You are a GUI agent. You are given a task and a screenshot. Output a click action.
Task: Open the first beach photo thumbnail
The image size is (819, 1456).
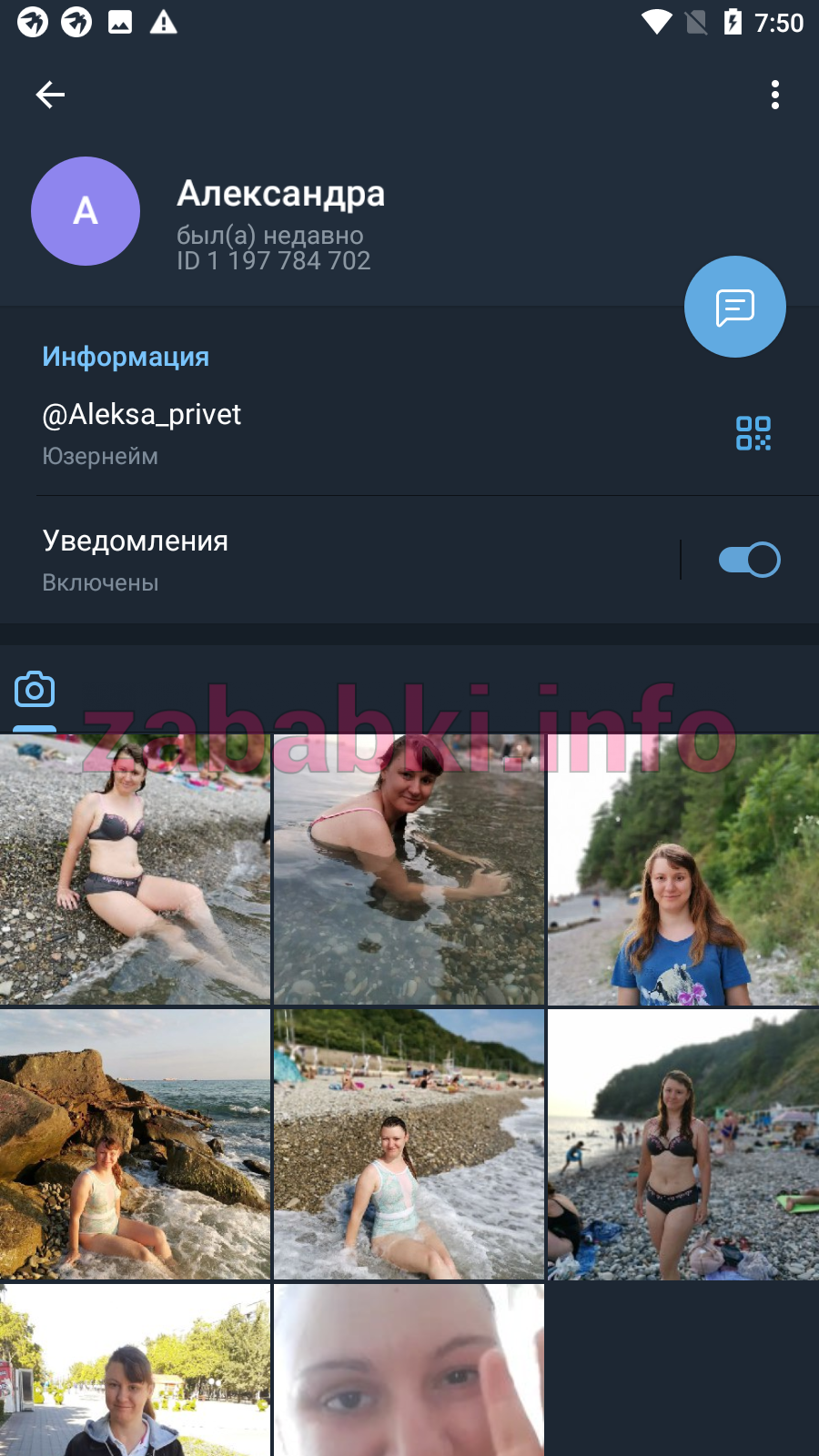(x=135, y=869)
